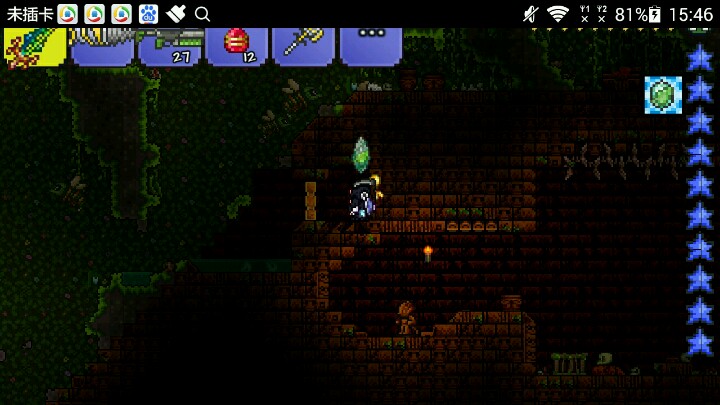Equip the green gun with 27 ammo

[x=169, y=45]
